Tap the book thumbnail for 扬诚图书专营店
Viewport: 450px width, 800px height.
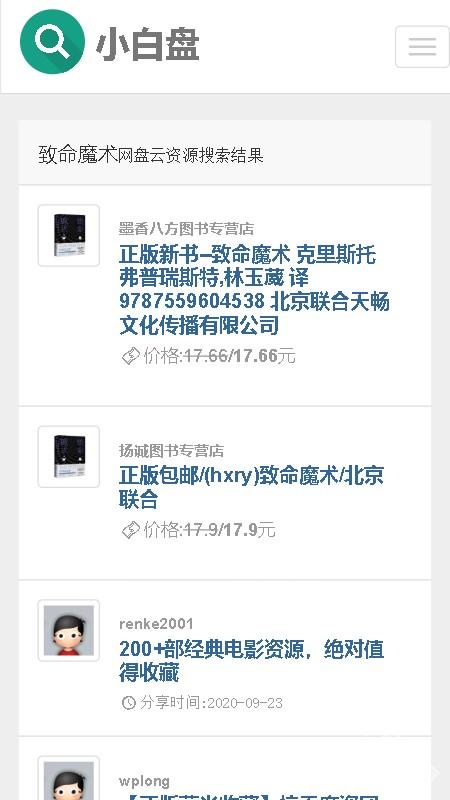coord(69,457)
